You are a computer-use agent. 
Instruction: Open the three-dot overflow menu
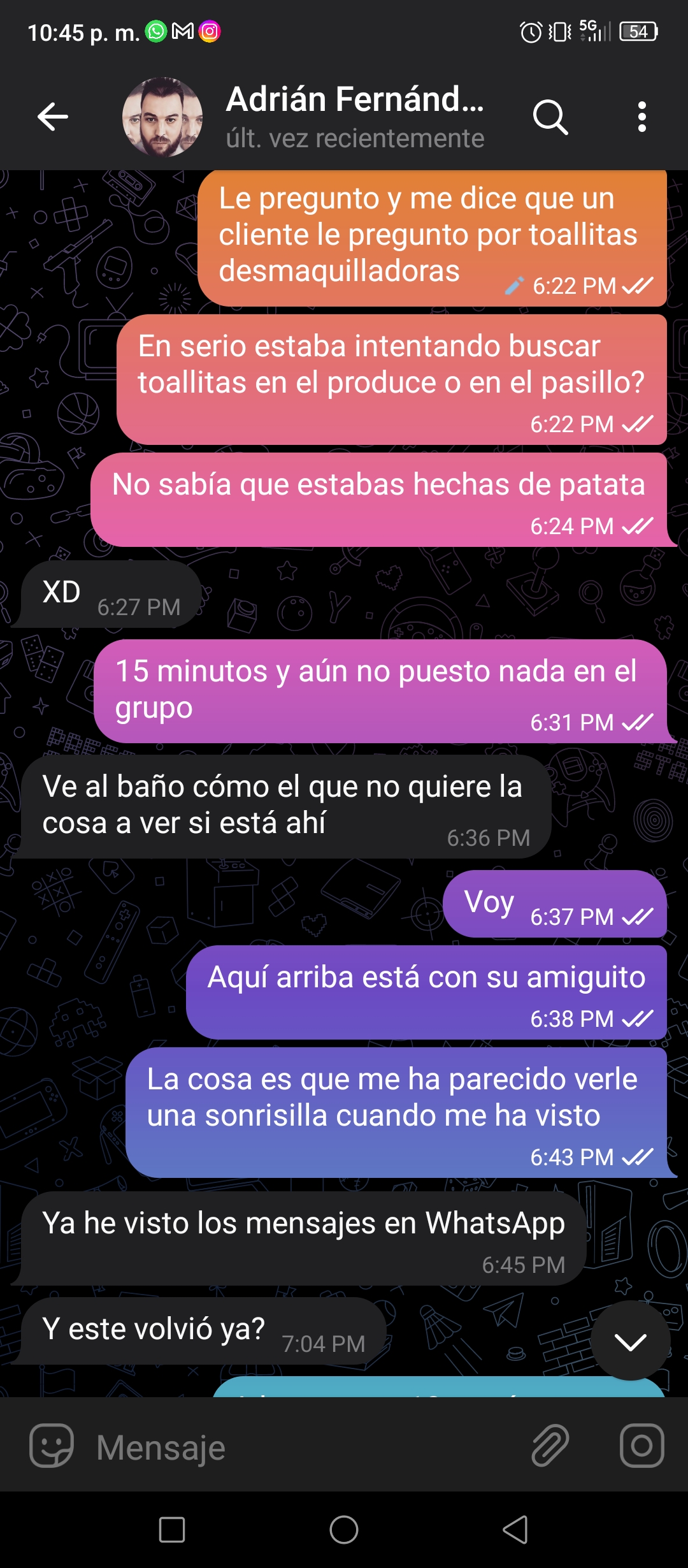642,117
